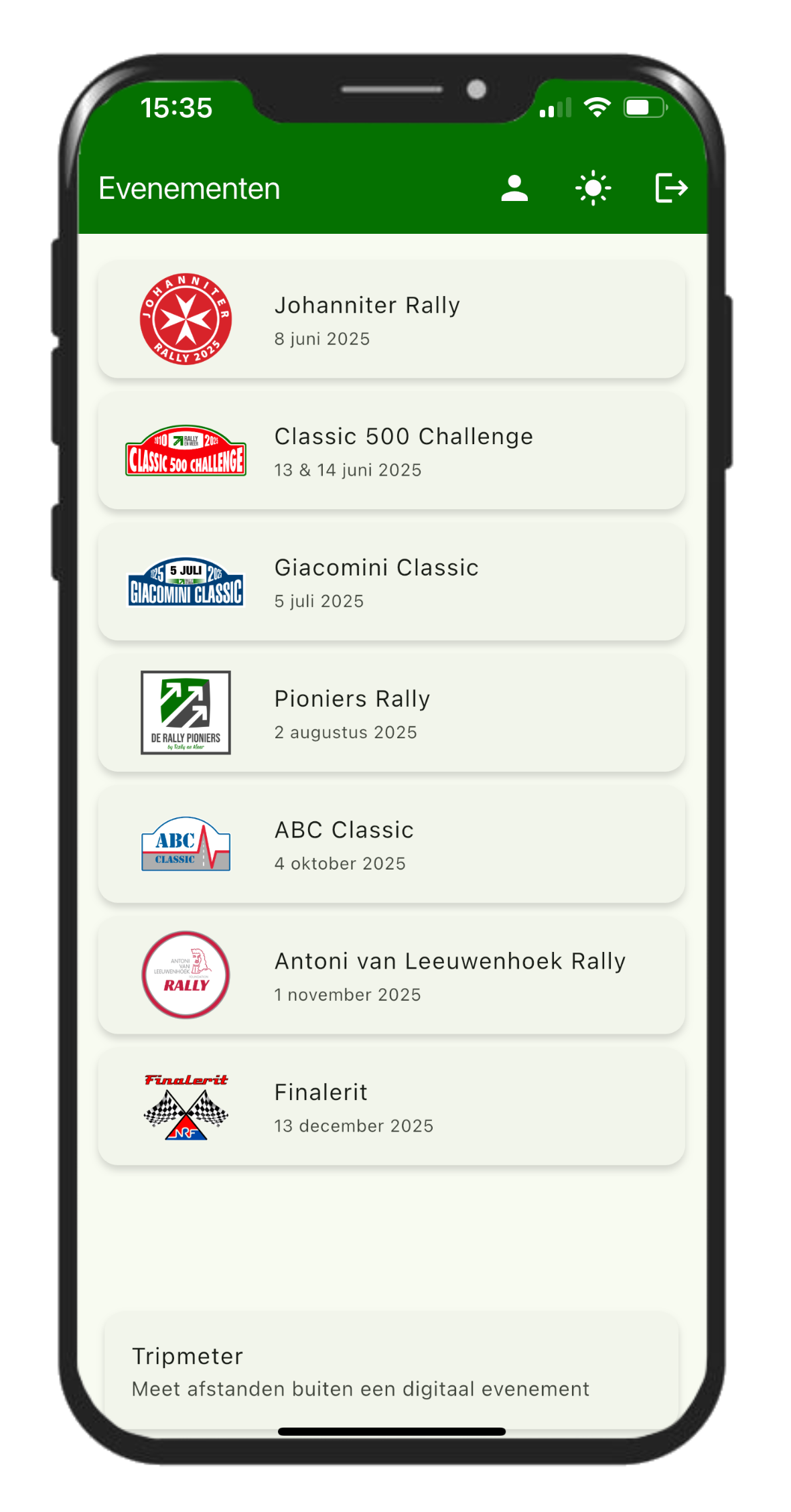Tap the logout icon
The width and height of the screenshot is (791, 1512).
670,188
